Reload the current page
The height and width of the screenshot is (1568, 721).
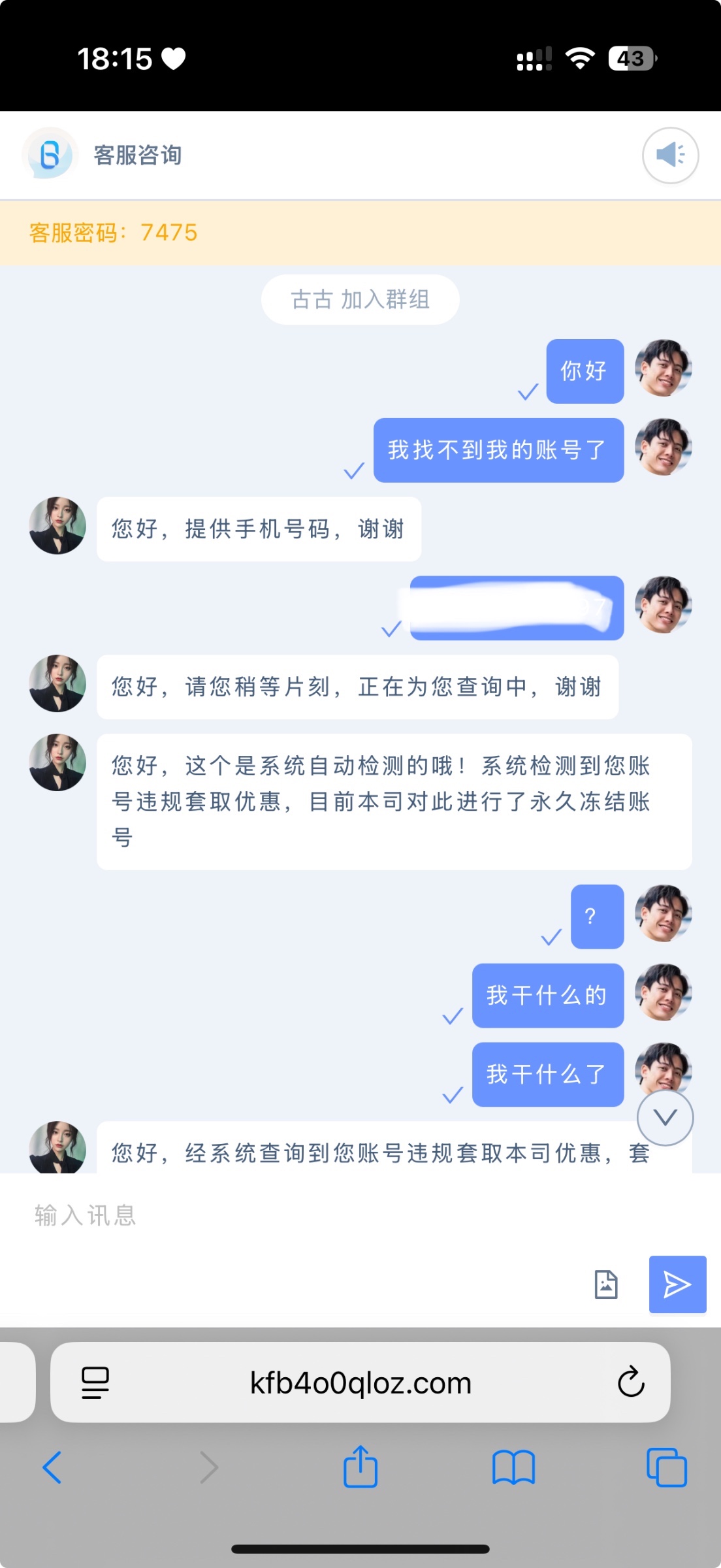pos(631,1382)
